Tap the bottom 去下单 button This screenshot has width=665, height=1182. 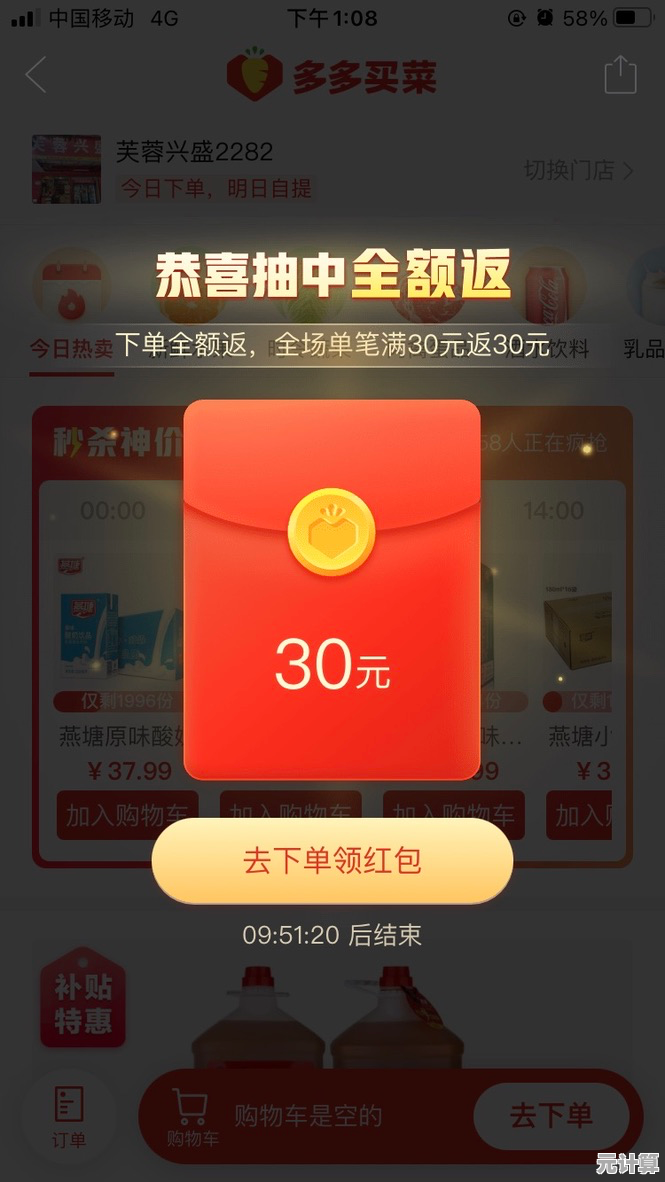pyautogui.click(x=551, y=1115)
